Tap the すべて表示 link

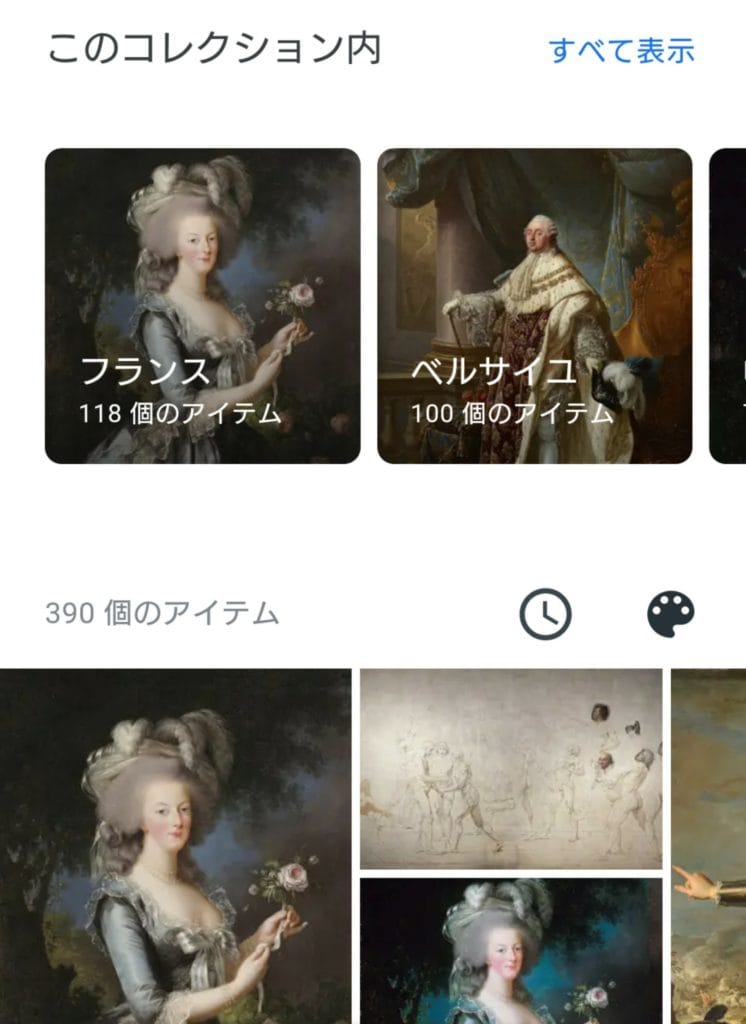point(621,50)
